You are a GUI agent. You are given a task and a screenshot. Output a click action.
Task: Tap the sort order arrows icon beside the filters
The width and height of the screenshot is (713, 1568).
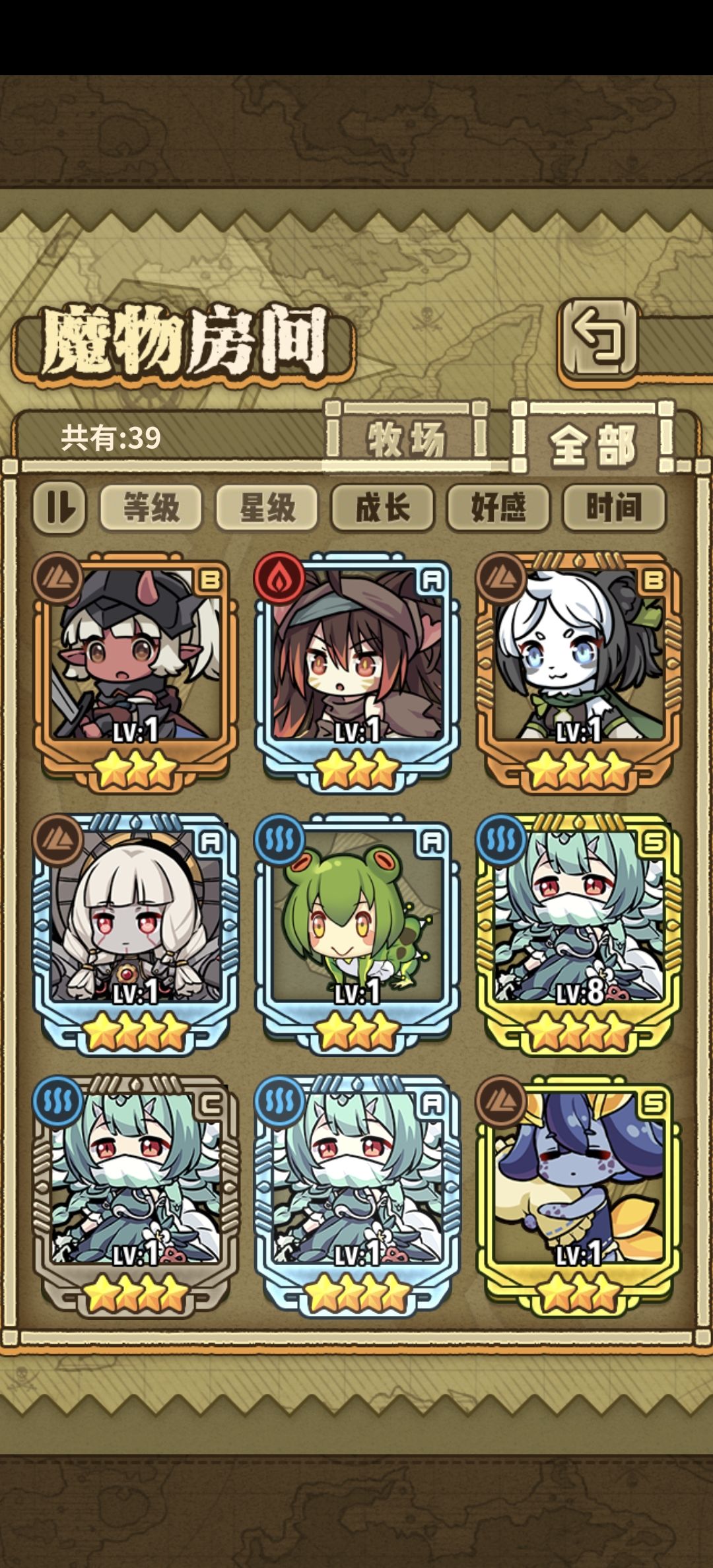[61, 509]
